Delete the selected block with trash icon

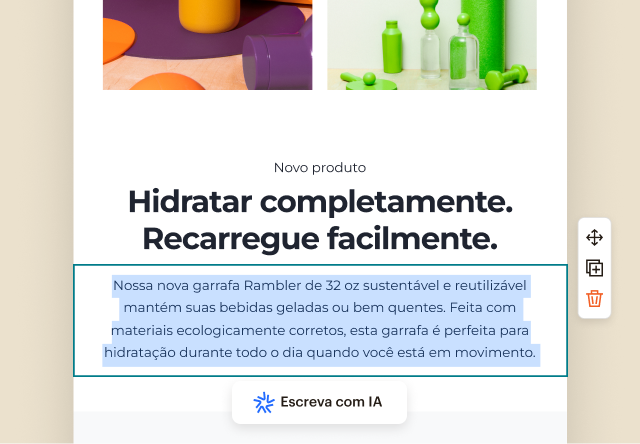pyautogui.click(x=594, y=298)
